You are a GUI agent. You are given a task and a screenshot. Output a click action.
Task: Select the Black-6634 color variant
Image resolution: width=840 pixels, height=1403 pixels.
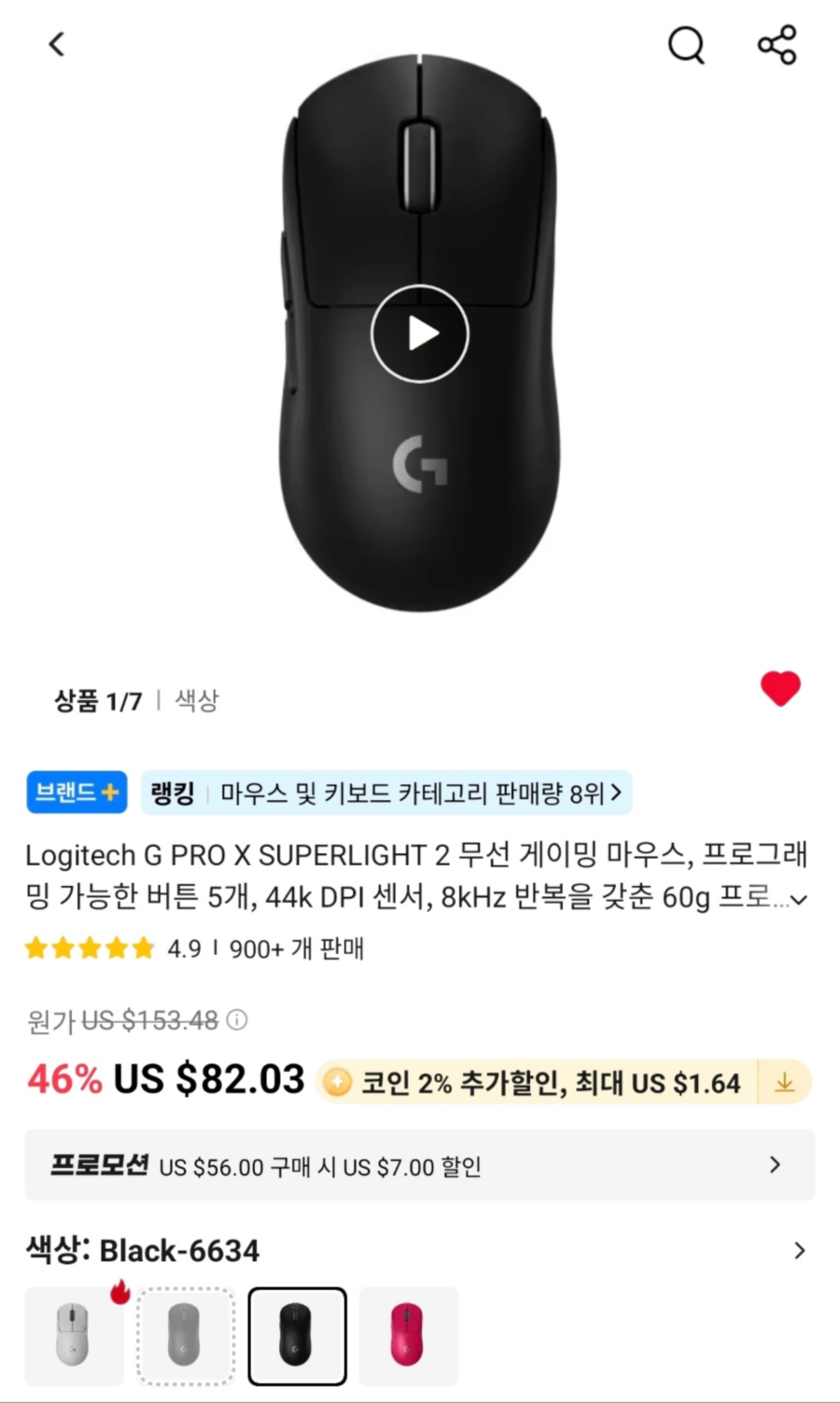(297, 1335)
